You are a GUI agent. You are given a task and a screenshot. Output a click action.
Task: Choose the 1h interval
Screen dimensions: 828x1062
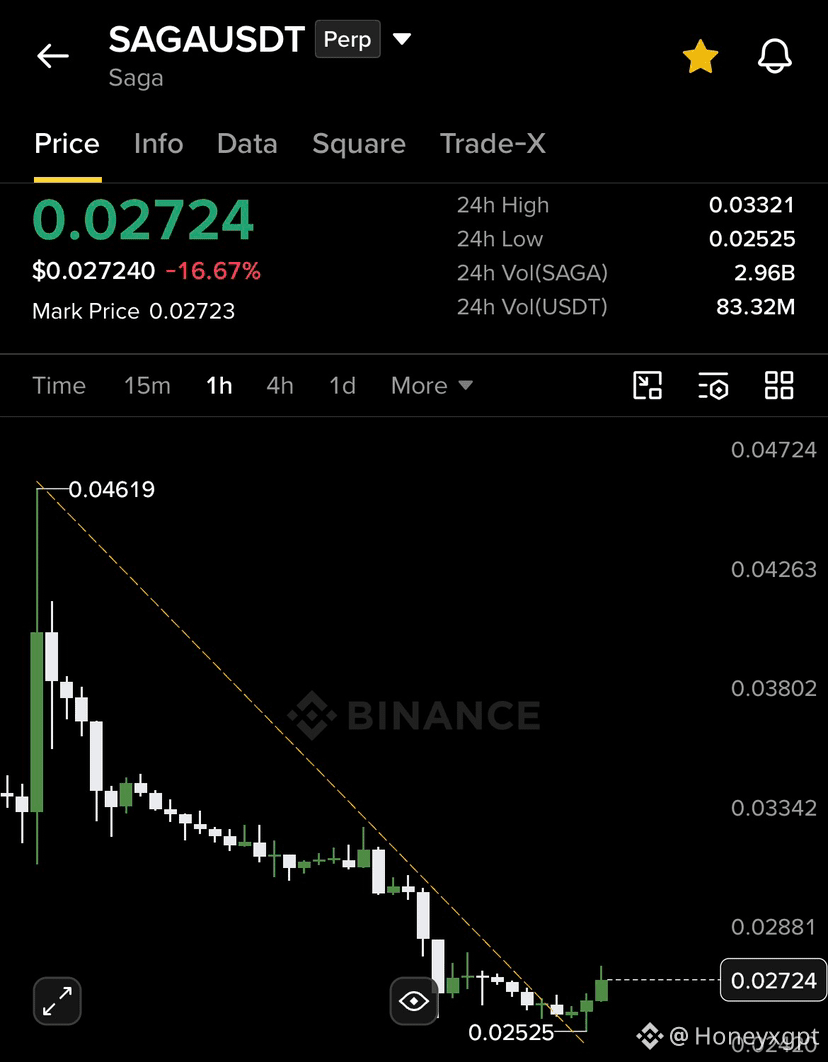tap(219, 385)
